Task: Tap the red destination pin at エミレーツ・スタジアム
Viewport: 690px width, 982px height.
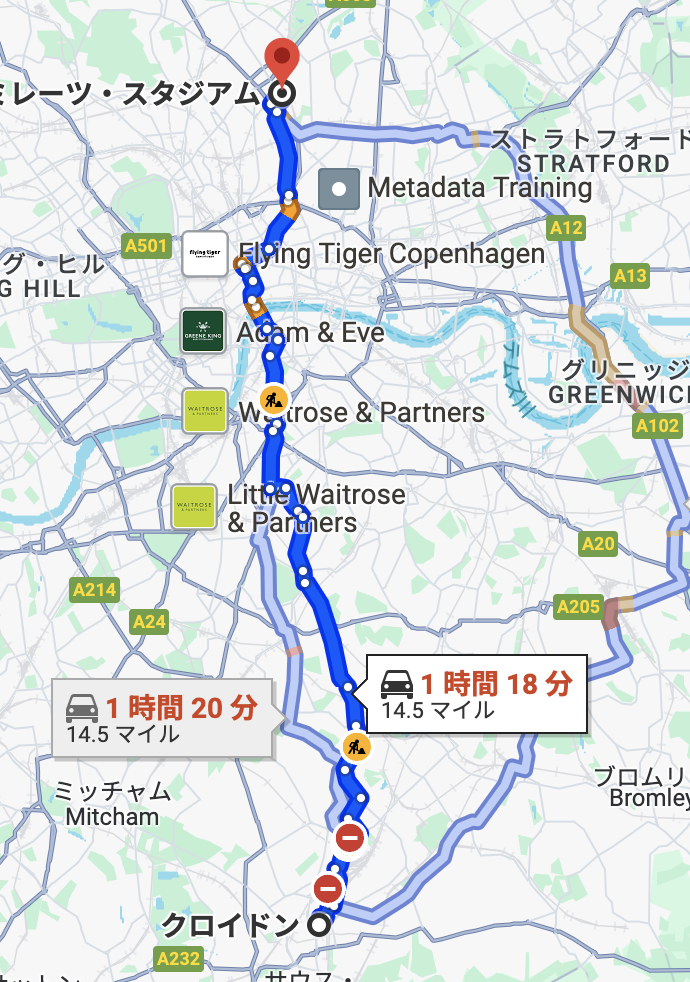Action: point(283,60)
